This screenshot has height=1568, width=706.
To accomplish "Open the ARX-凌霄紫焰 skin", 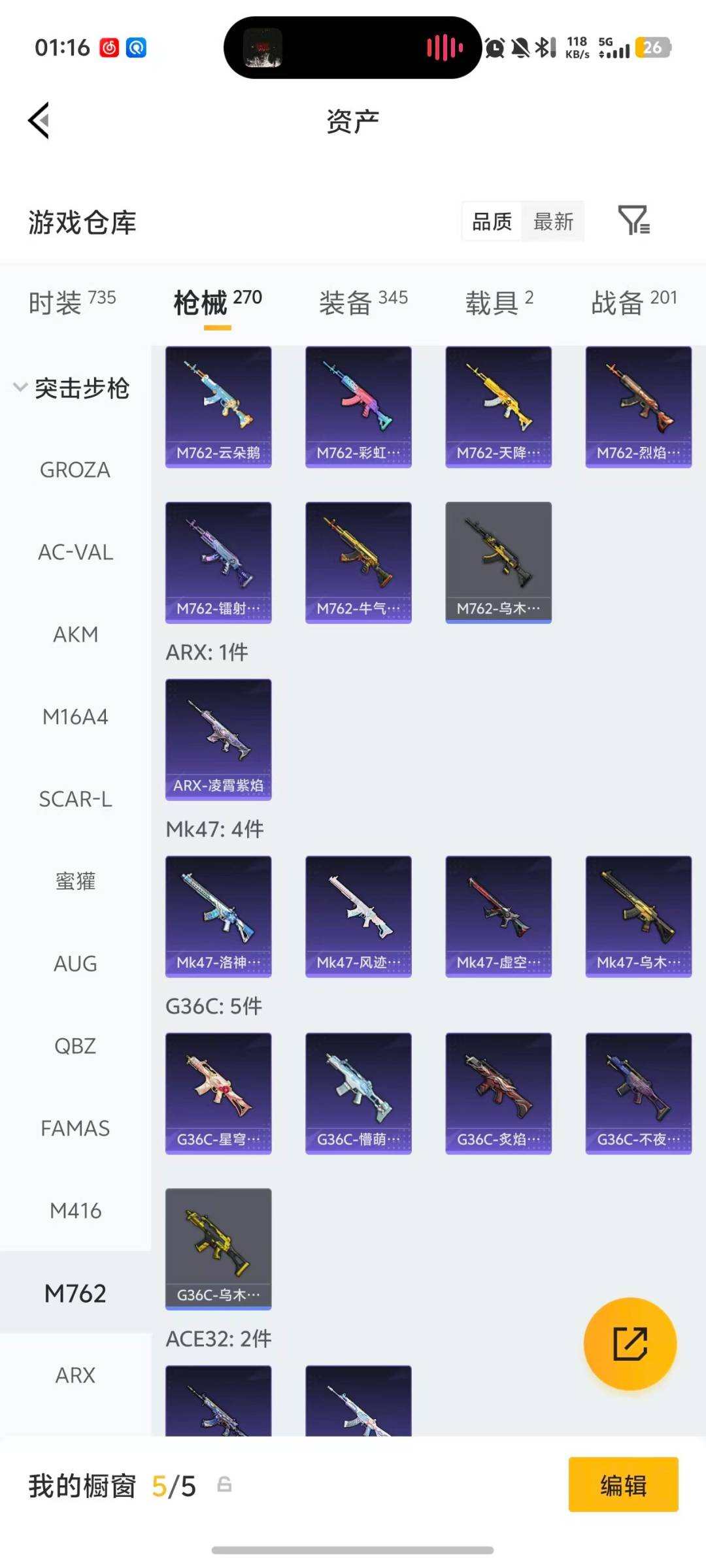I will point(218,739).
